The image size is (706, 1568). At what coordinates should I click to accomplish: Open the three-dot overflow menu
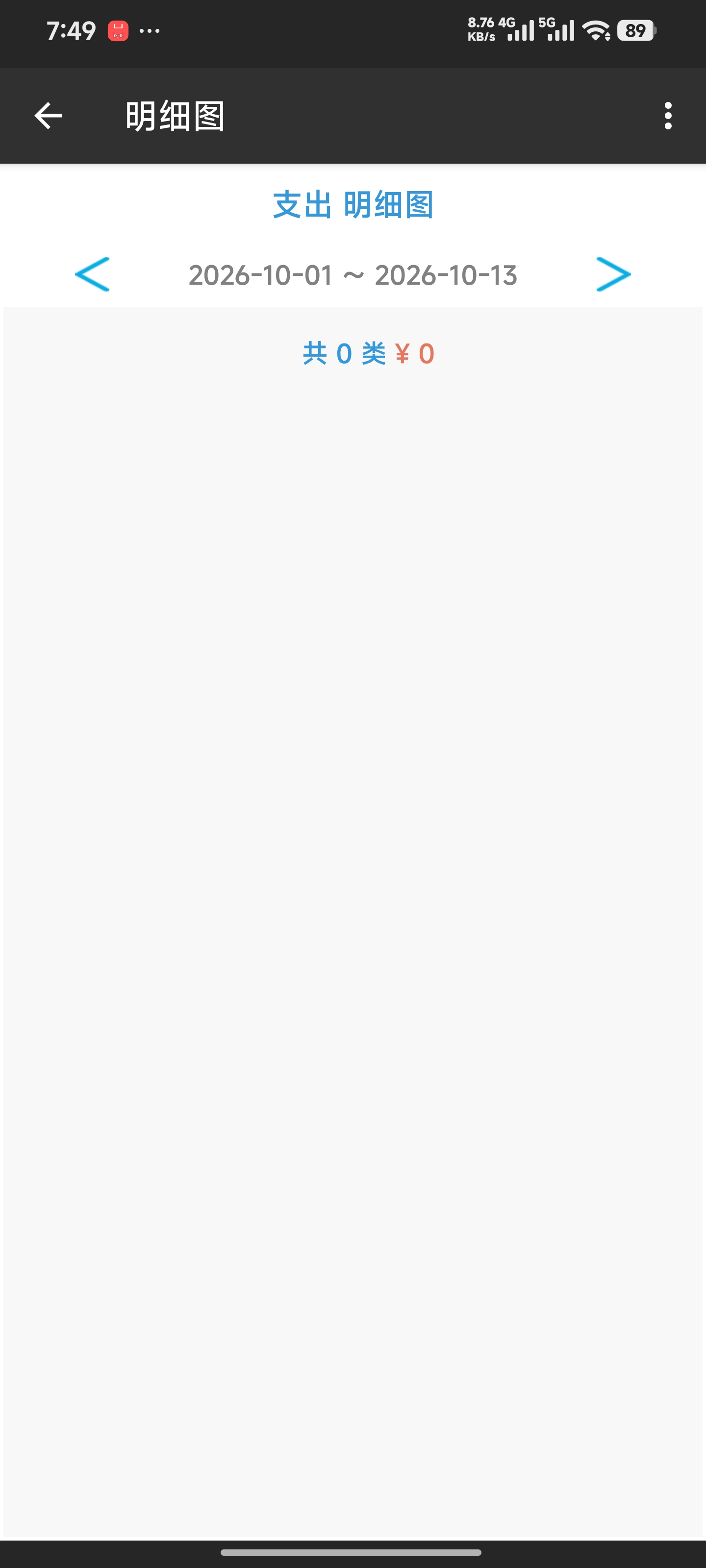pos(668,116)
